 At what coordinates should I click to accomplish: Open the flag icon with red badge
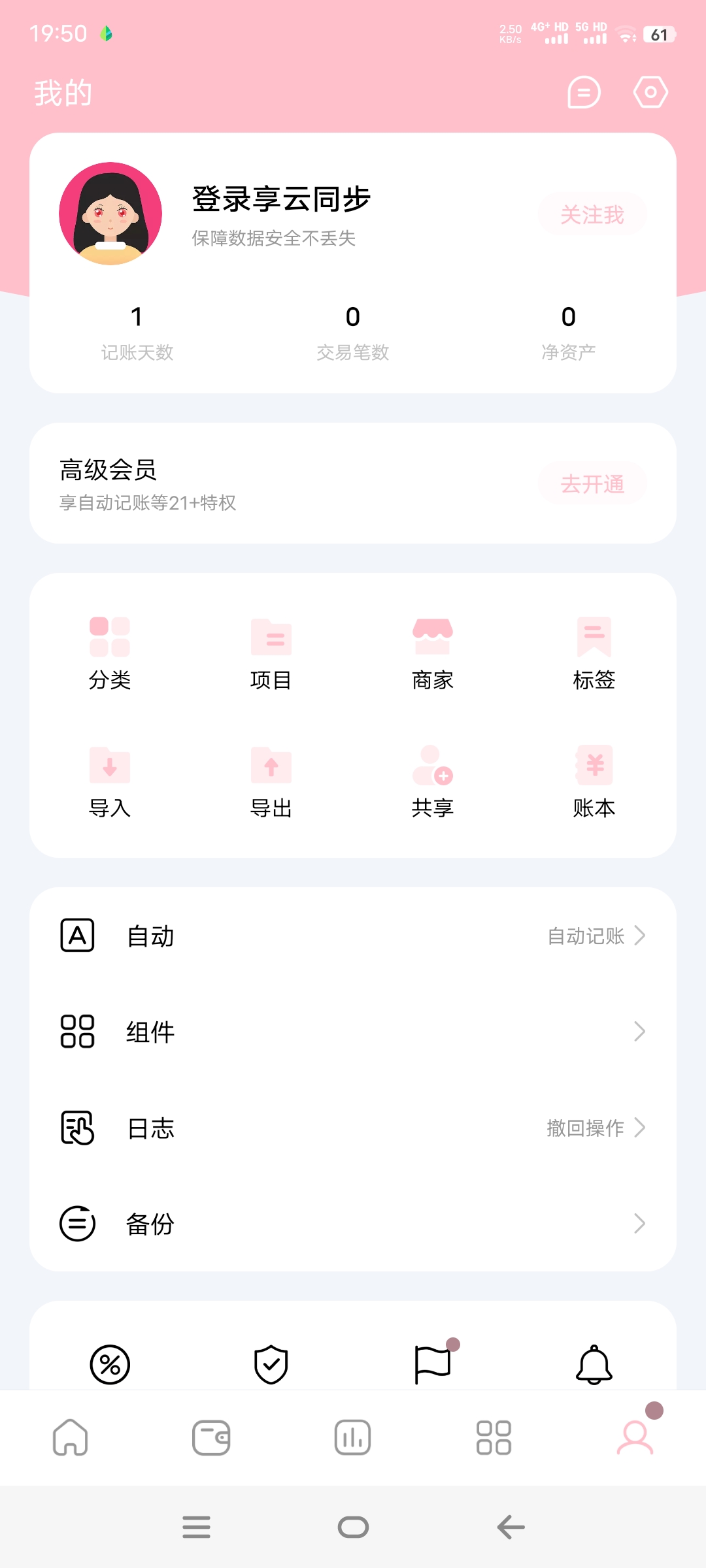click(433, 1364)
